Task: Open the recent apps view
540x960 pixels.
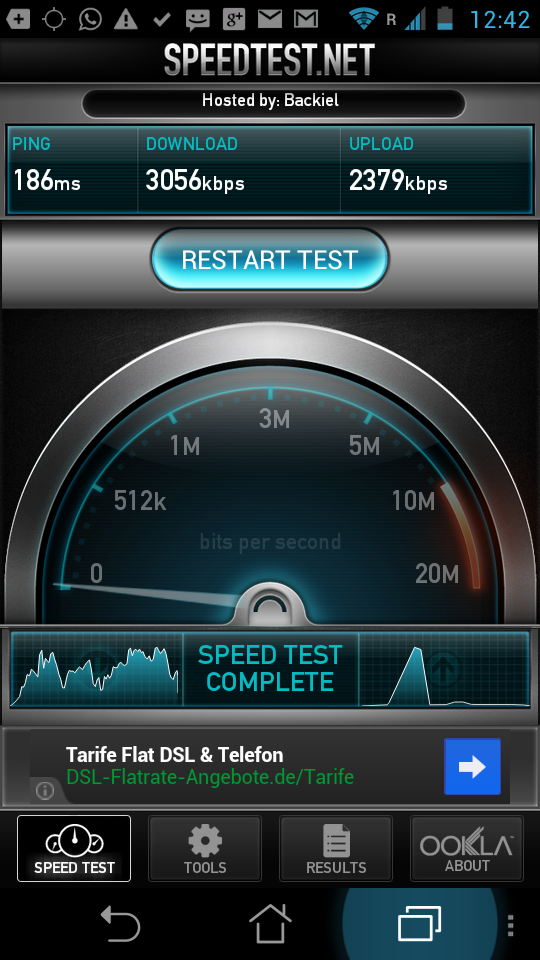Action: tap(419, 923)
